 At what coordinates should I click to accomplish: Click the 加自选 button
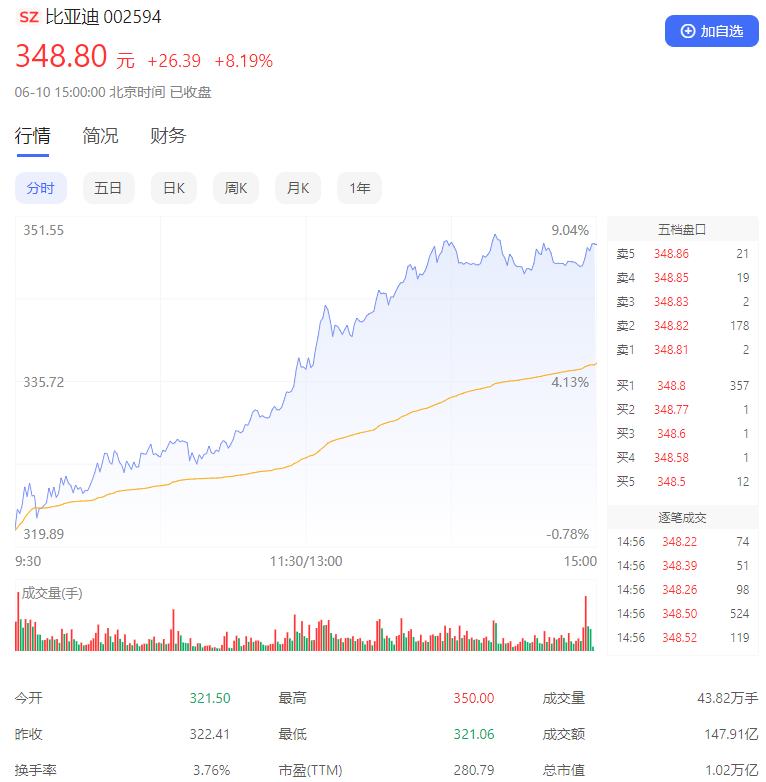click(x=710, y=31)
